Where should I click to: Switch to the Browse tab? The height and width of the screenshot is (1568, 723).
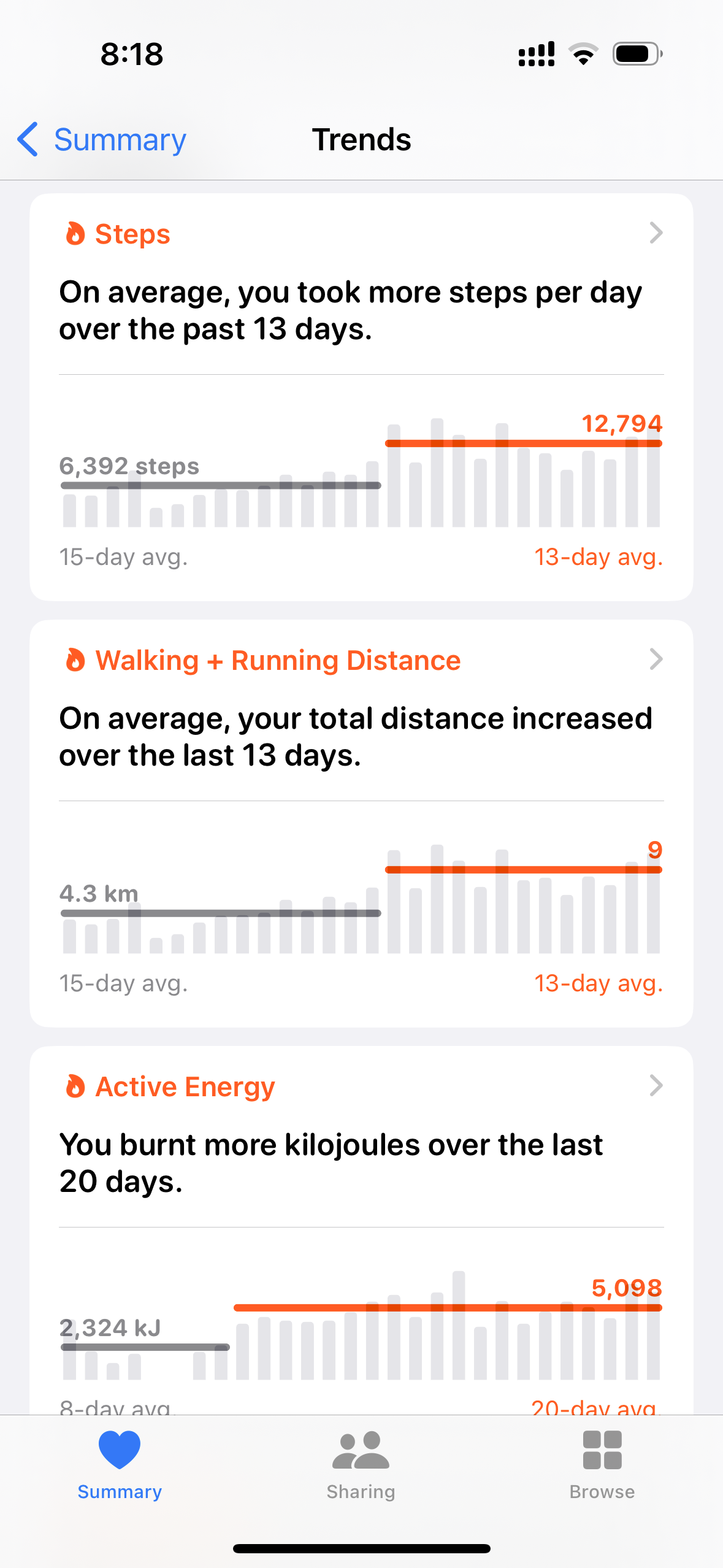(602, 1464)
